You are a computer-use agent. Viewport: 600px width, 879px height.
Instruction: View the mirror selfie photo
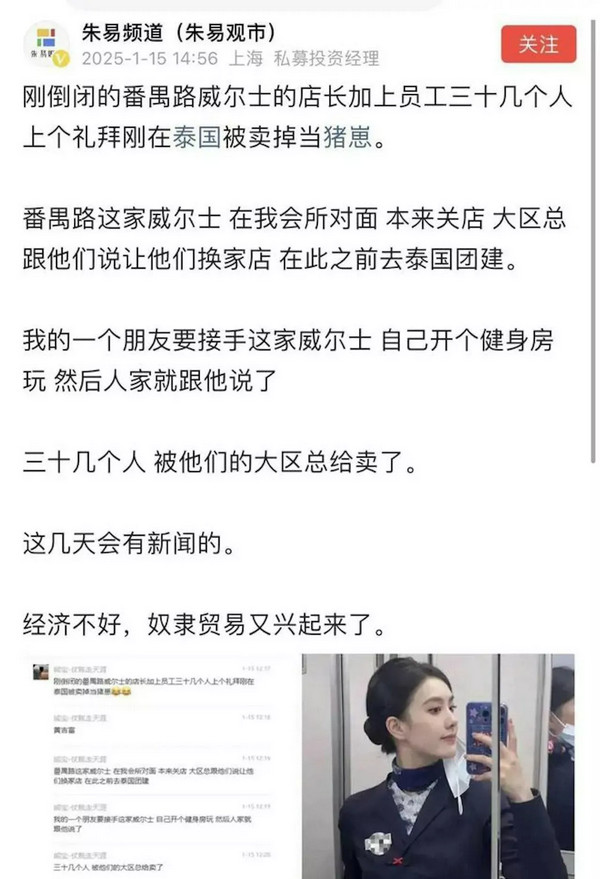[438, 765]
